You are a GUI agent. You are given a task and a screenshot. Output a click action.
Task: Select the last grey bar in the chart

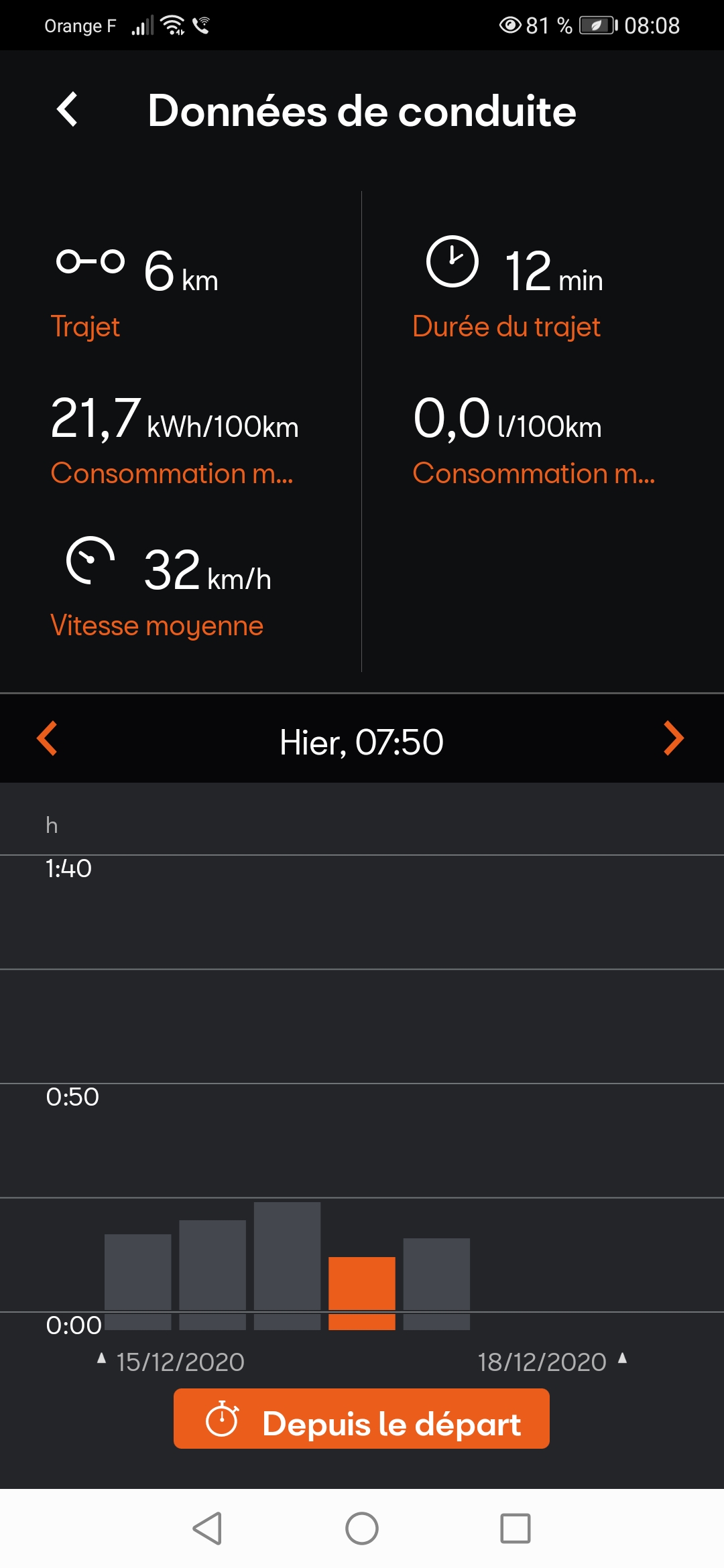coord(436,1284)
